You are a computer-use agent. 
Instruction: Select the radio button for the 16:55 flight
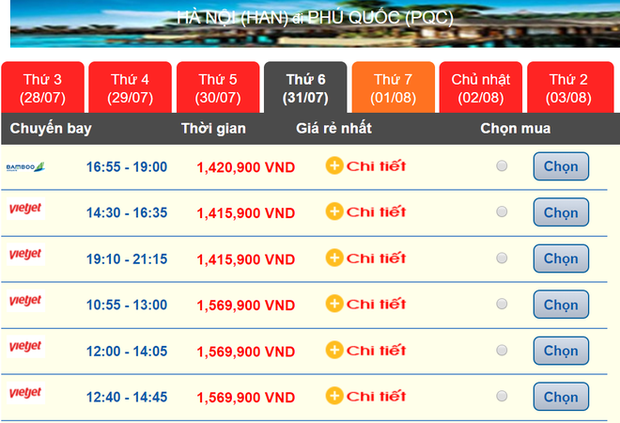pyautogui.click(x=502, y=166)
